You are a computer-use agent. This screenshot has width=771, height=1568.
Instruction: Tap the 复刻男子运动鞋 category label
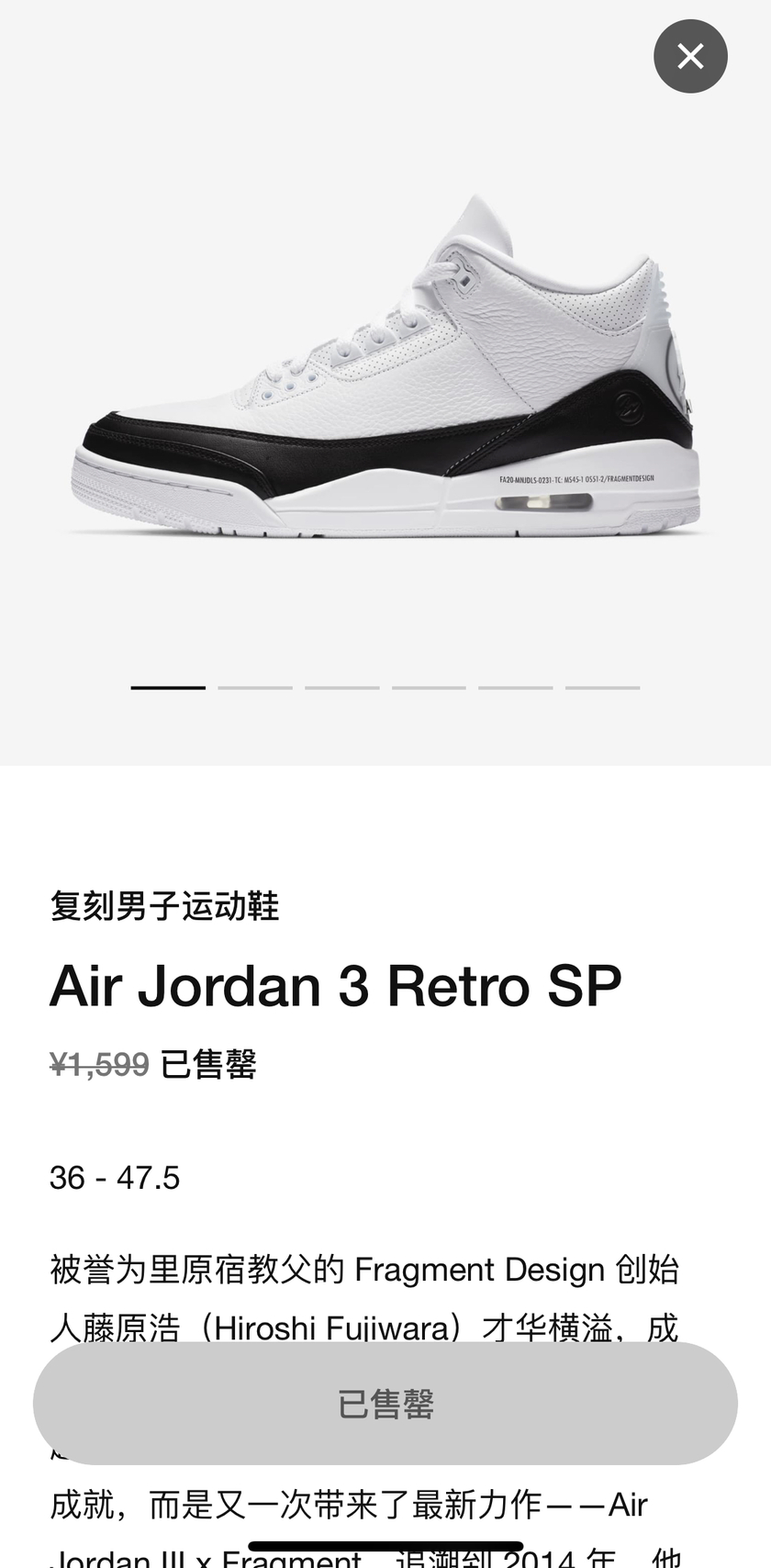pos(165,906)
